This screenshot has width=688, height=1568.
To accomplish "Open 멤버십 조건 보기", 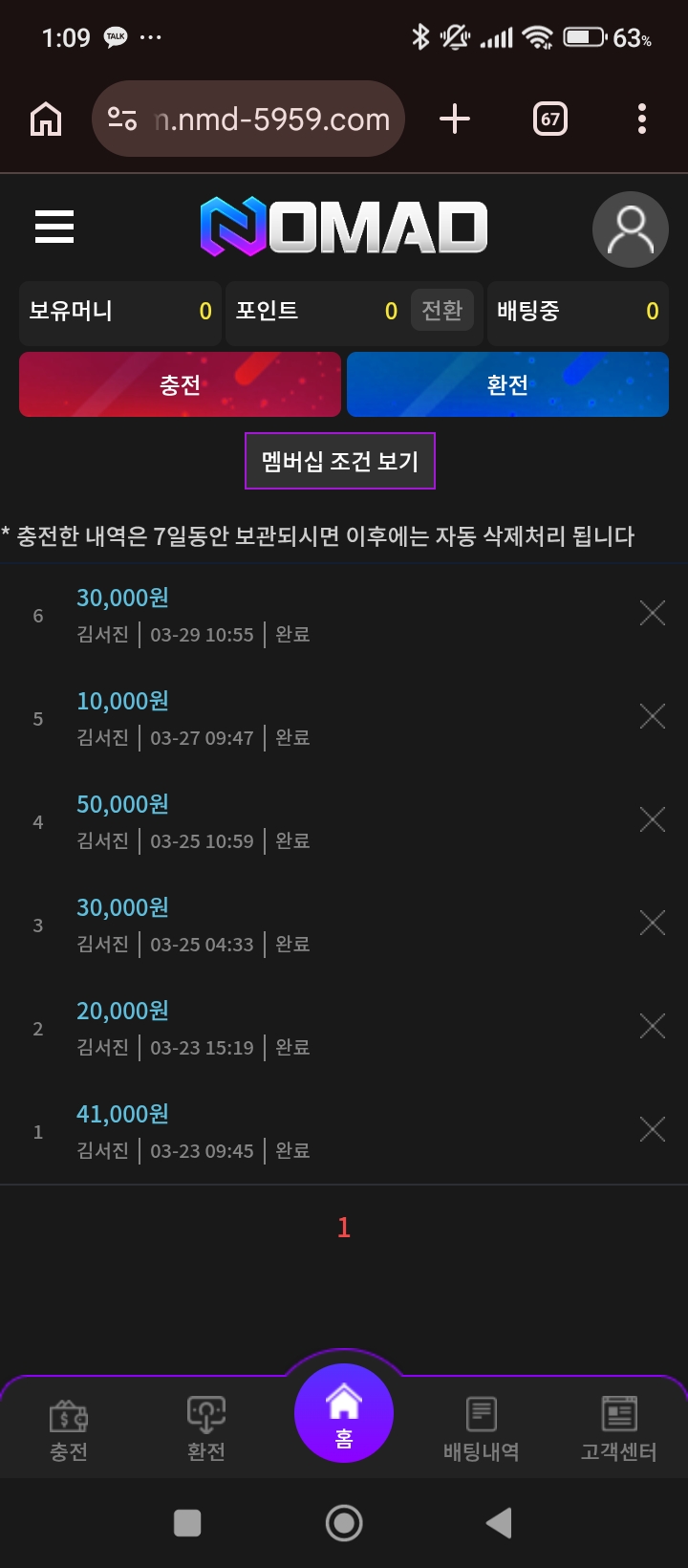I will click(340, 461).
